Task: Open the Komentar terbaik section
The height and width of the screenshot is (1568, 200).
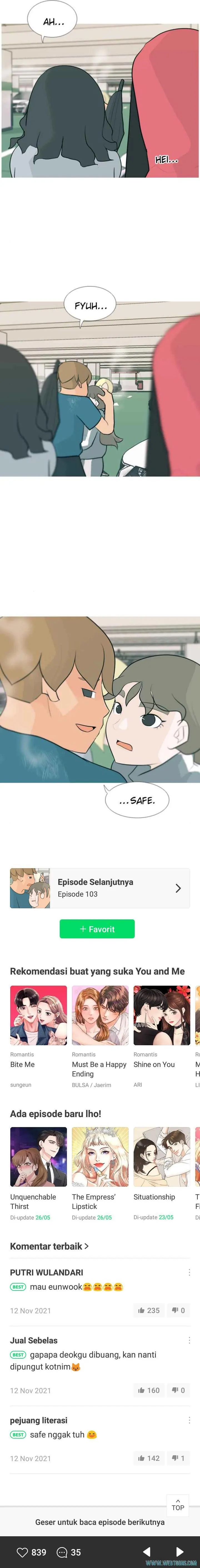Action: point(49,1246)
